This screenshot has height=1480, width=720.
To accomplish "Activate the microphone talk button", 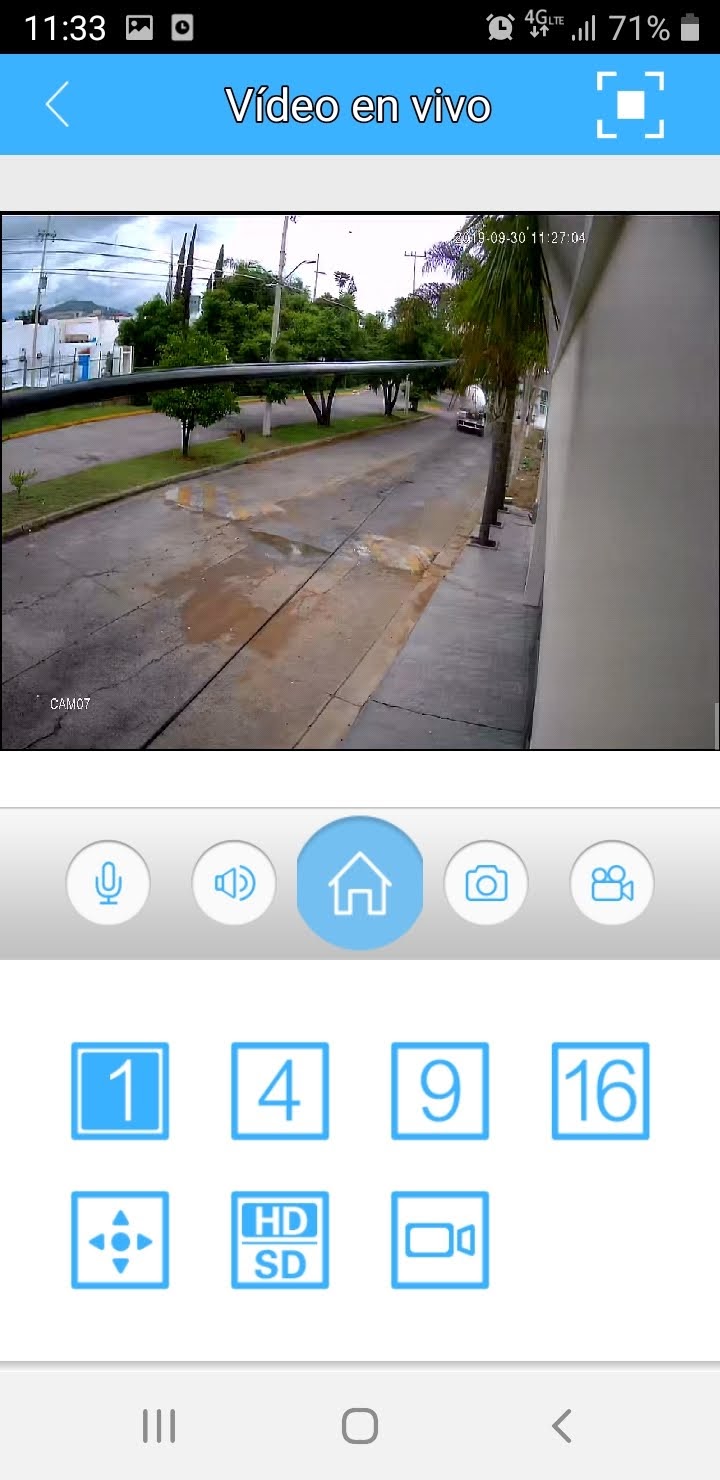I will pyautogui.click(x=108, y=884).
